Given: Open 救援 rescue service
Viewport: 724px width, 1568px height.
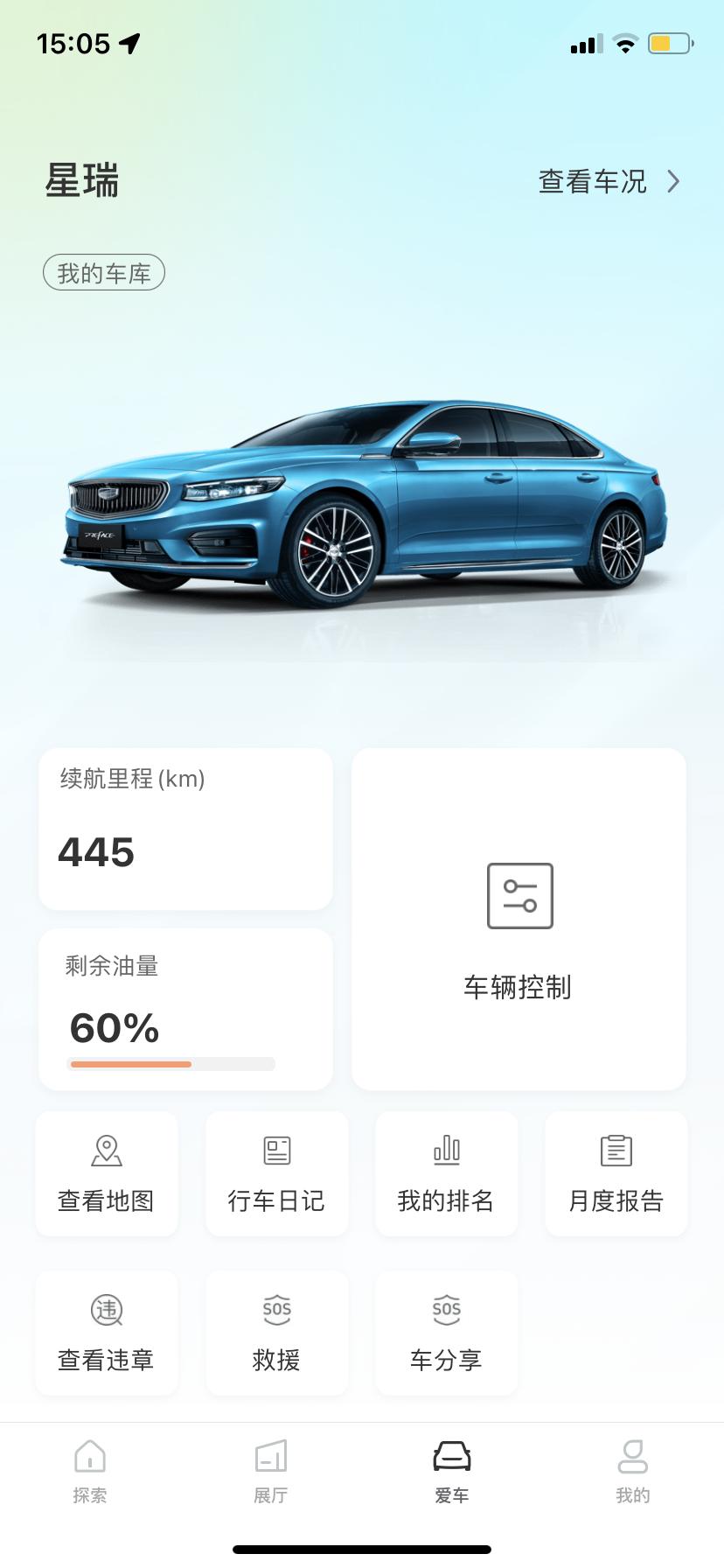Looking at the screenshot, I should point(276,1333).
